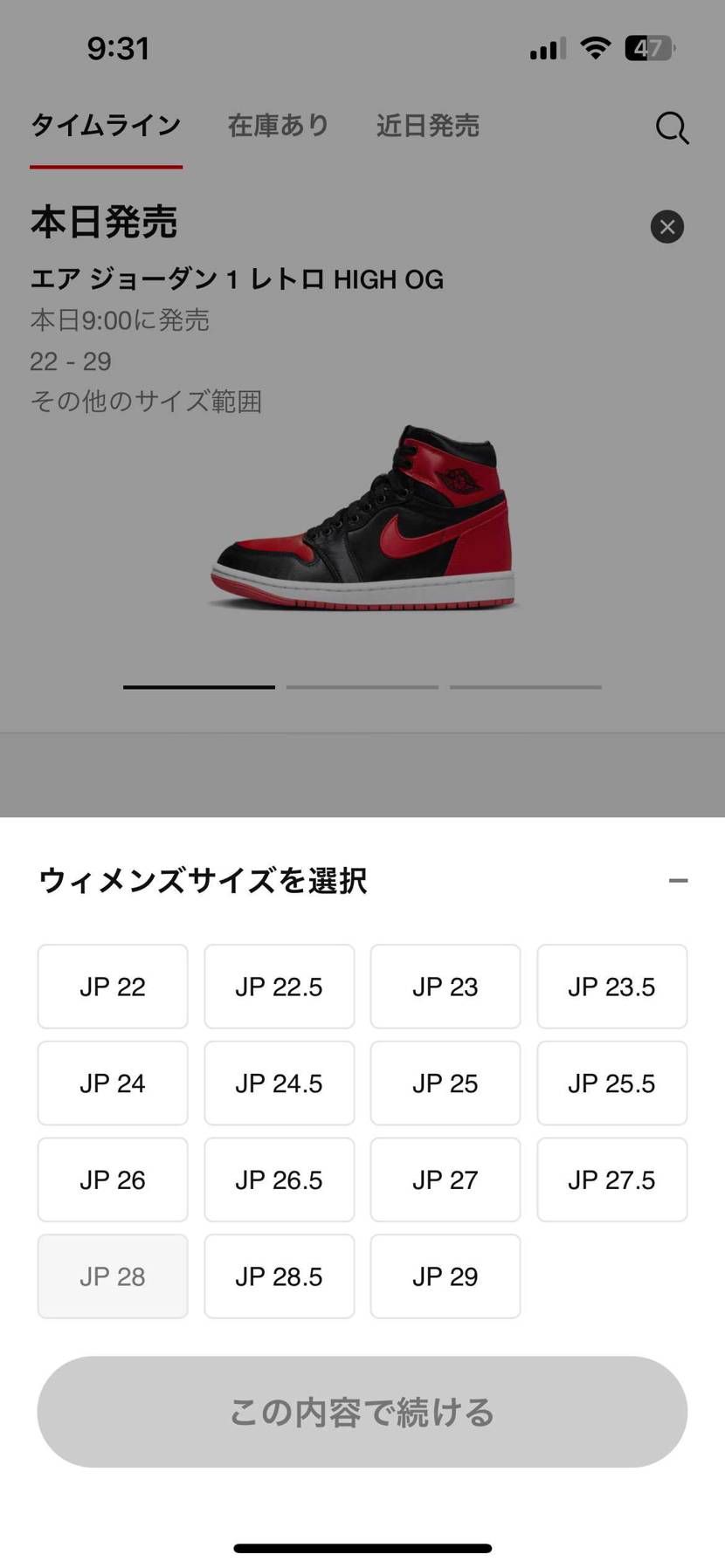725x1568 pixels.
Task: Switch to the 在庫あり tab
Action: tap(278, 126)
